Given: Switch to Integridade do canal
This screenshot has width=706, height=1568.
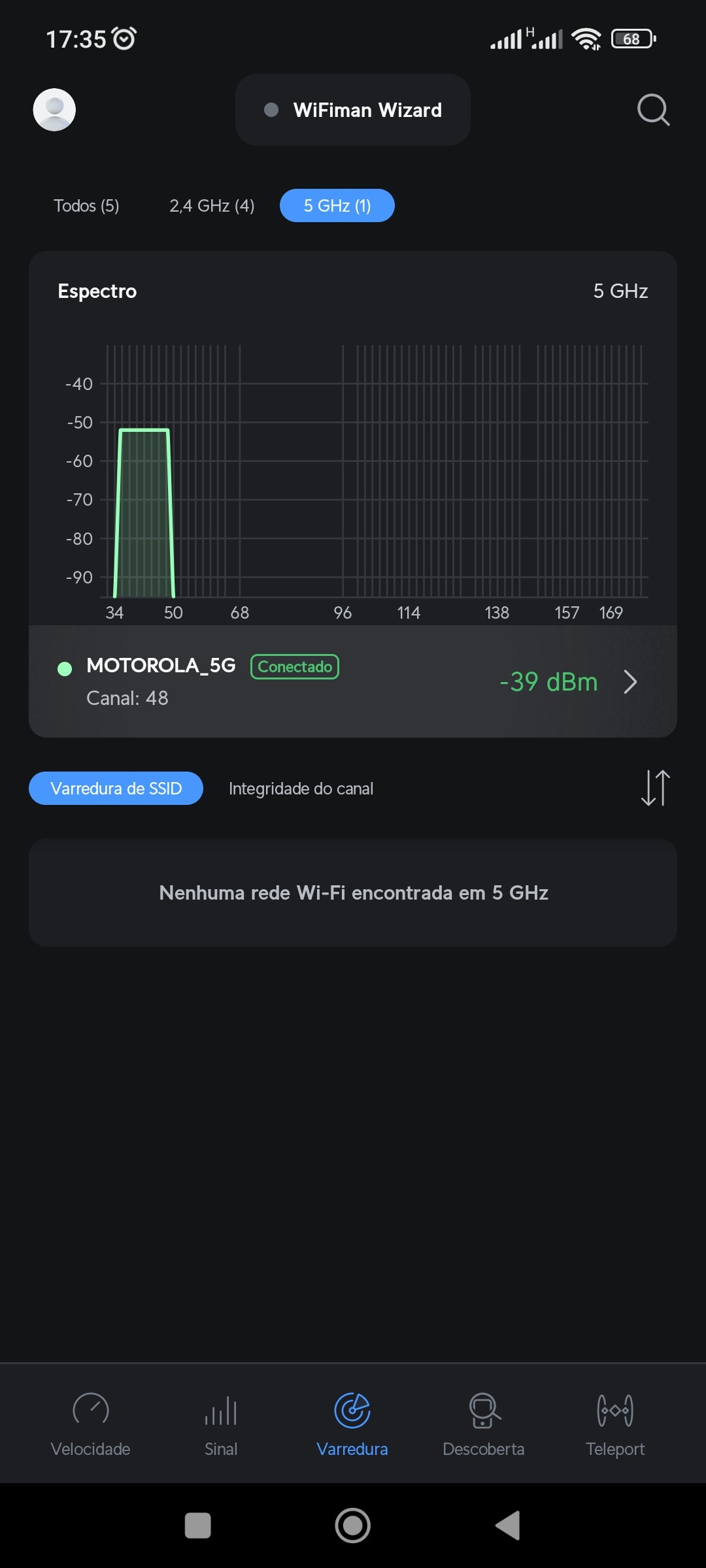Looking at the screenshot, I should click(301, 789).
